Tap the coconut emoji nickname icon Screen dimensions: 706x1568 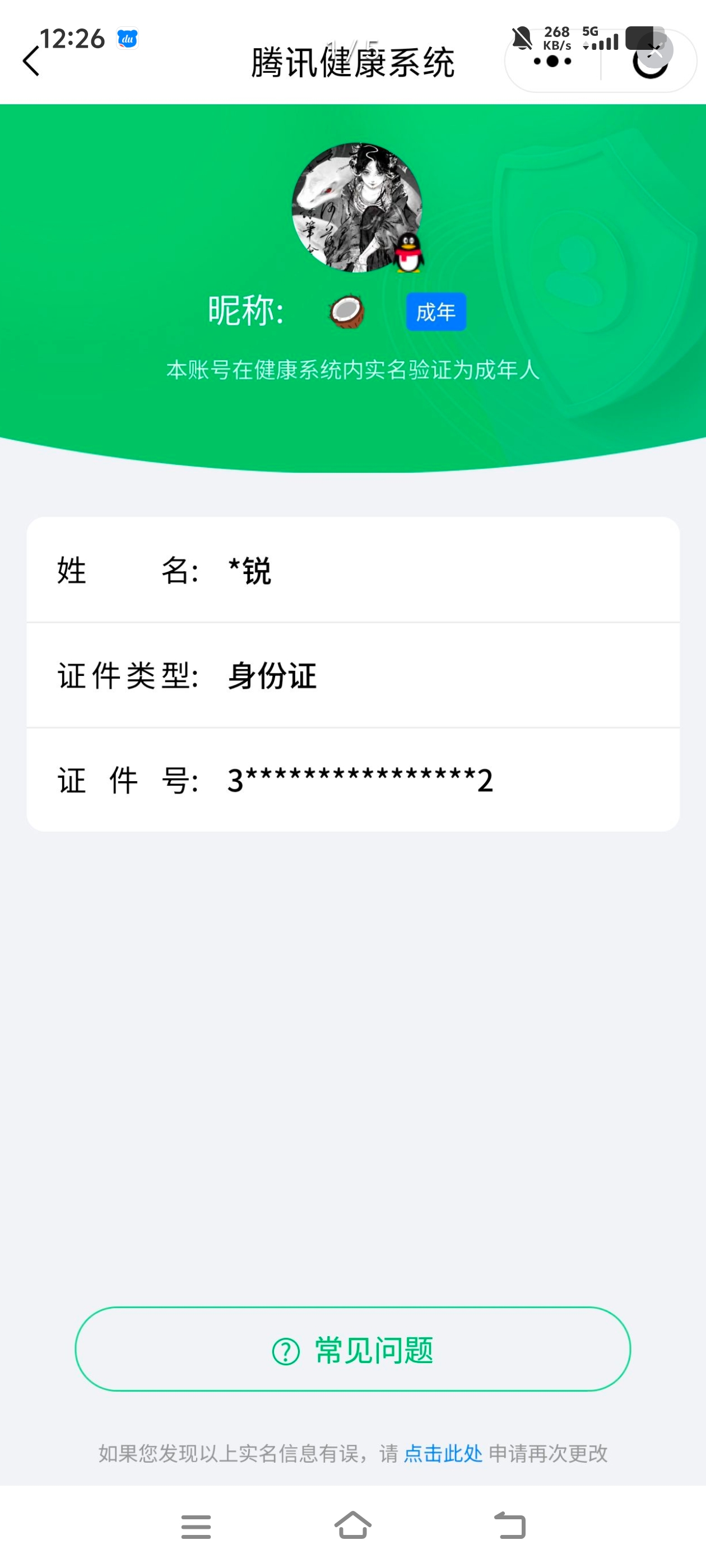347,311
